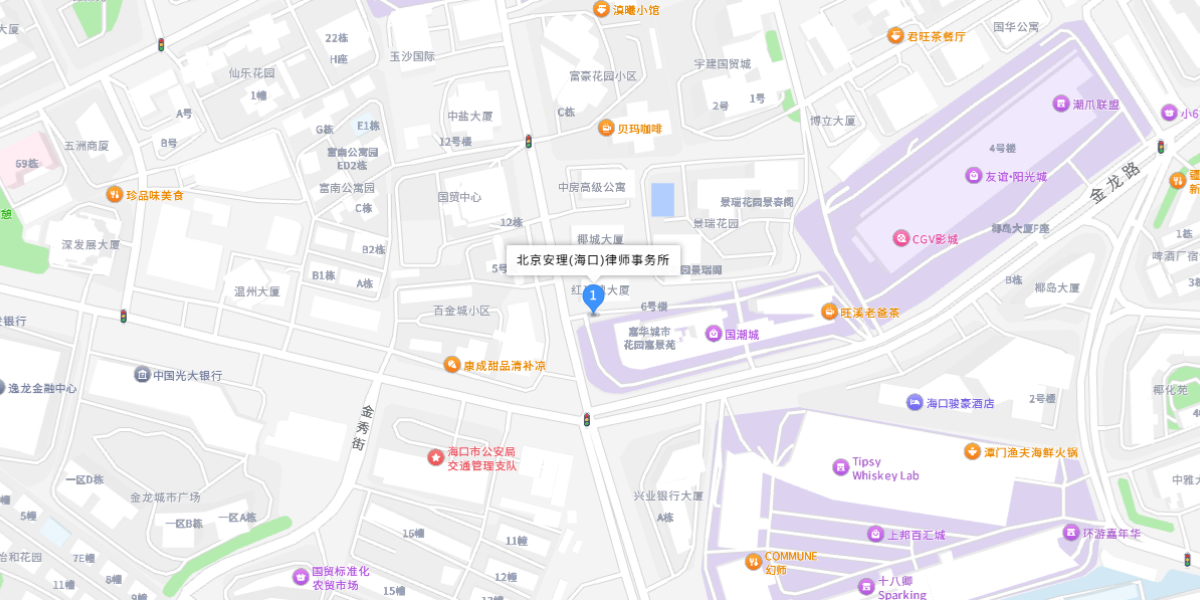1200x600 pixels.
Task: Select the 国潮城 shopping marker
Action: click(x=713, y=334)
